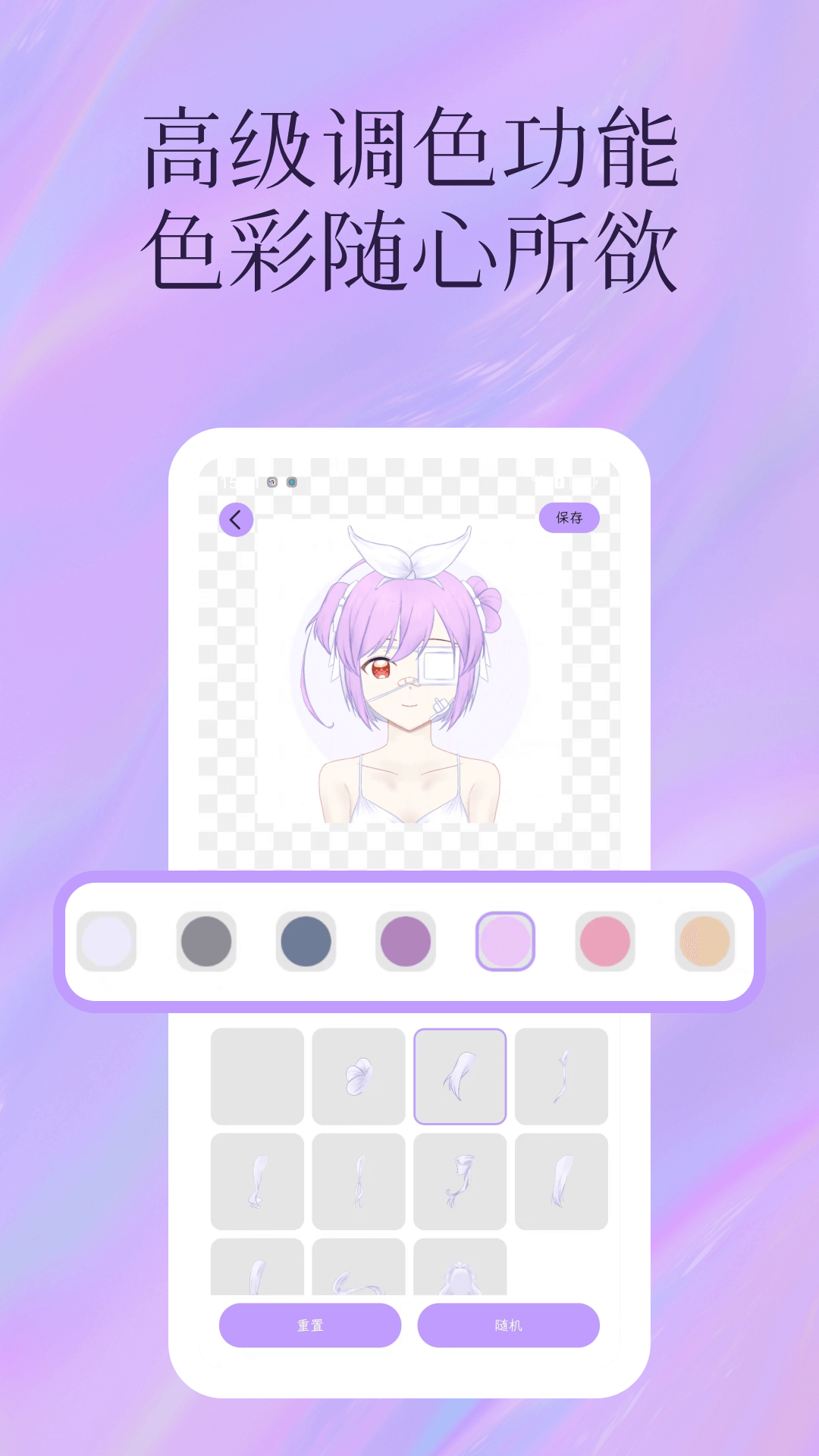This screenshot has height=1456, width=819.
Task: Choose the blank no-hair option tile
Action: (x=258, y=1075)
